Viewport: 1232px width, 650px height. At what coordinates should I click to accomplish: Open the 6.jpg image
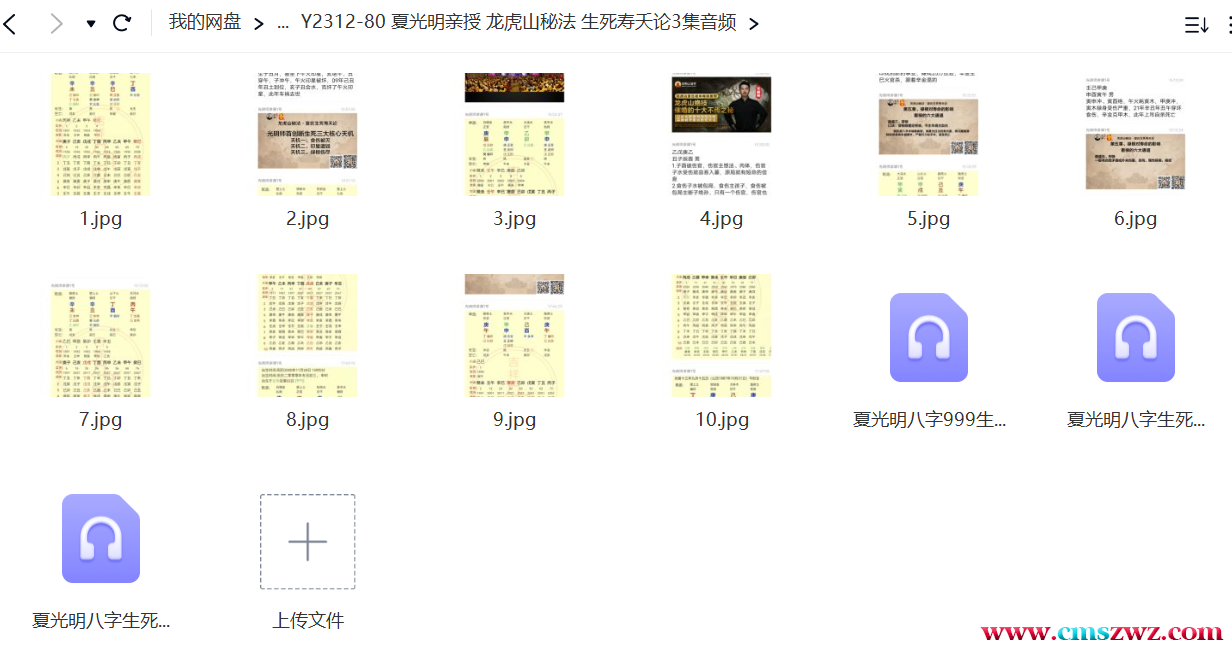click(x=1135, y=134)
